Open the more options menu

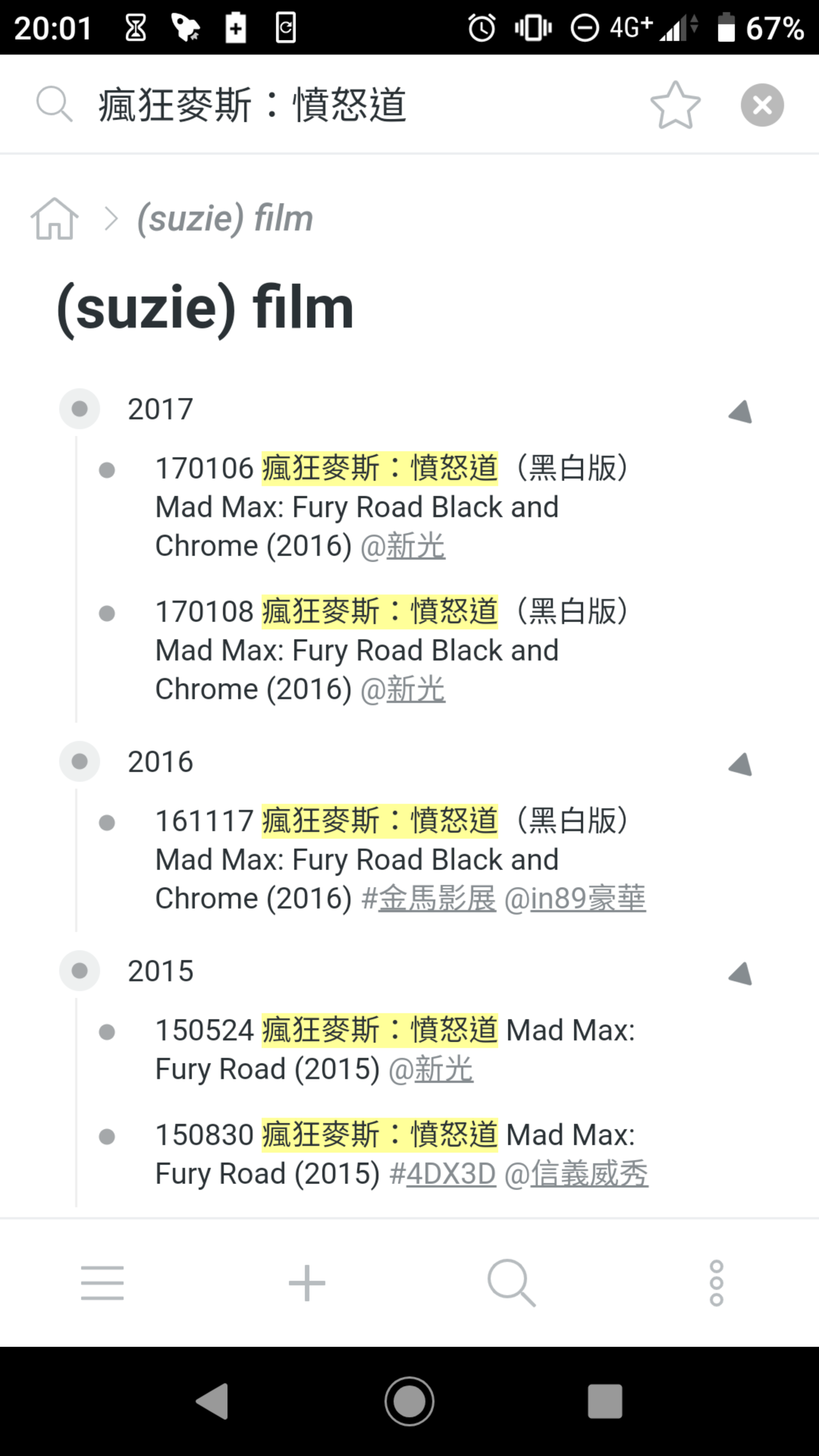pyautogui.click(x=716, y=1283)
